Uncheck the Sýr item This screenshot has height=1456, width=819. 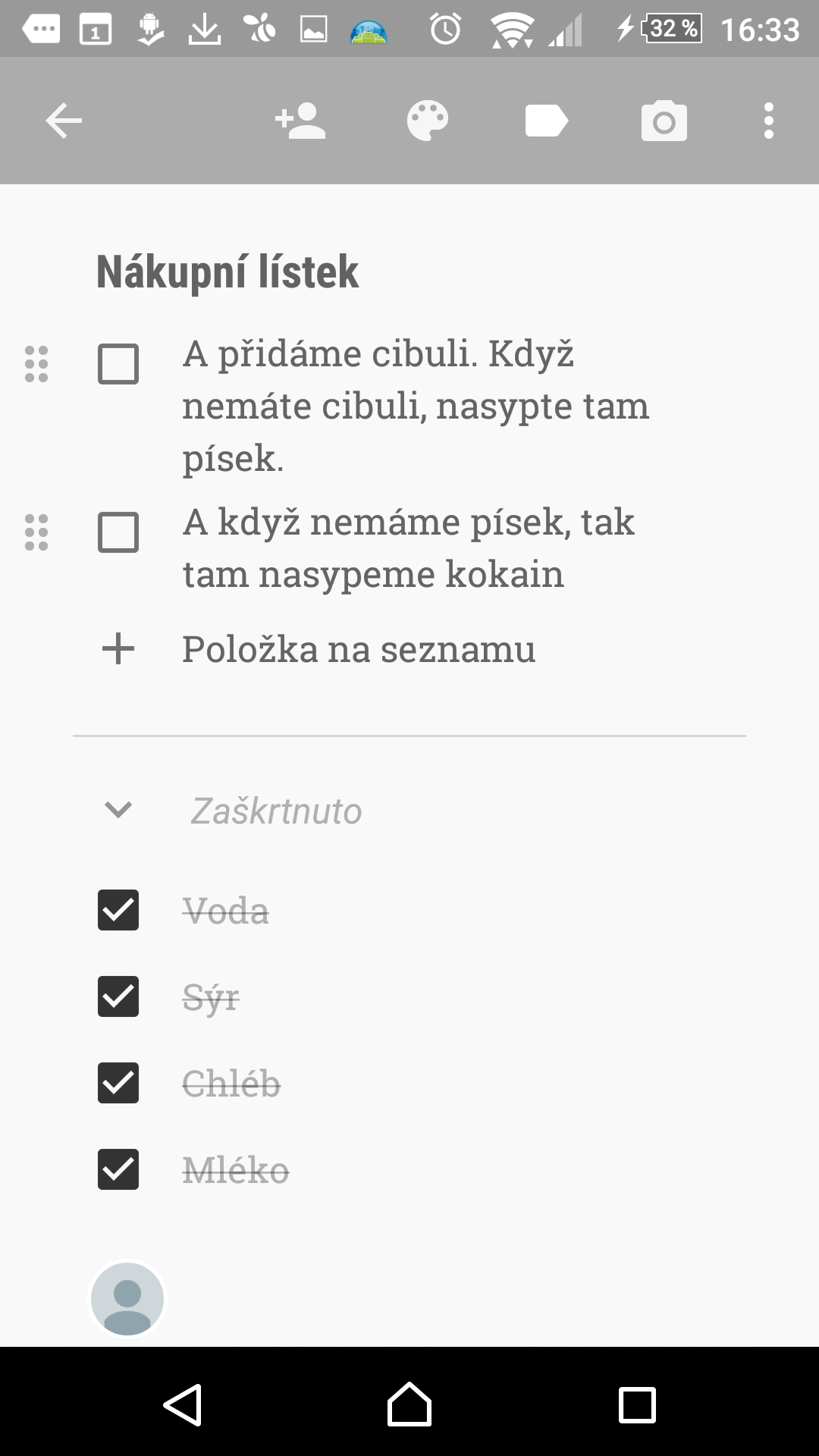click(x=118, y=996)
